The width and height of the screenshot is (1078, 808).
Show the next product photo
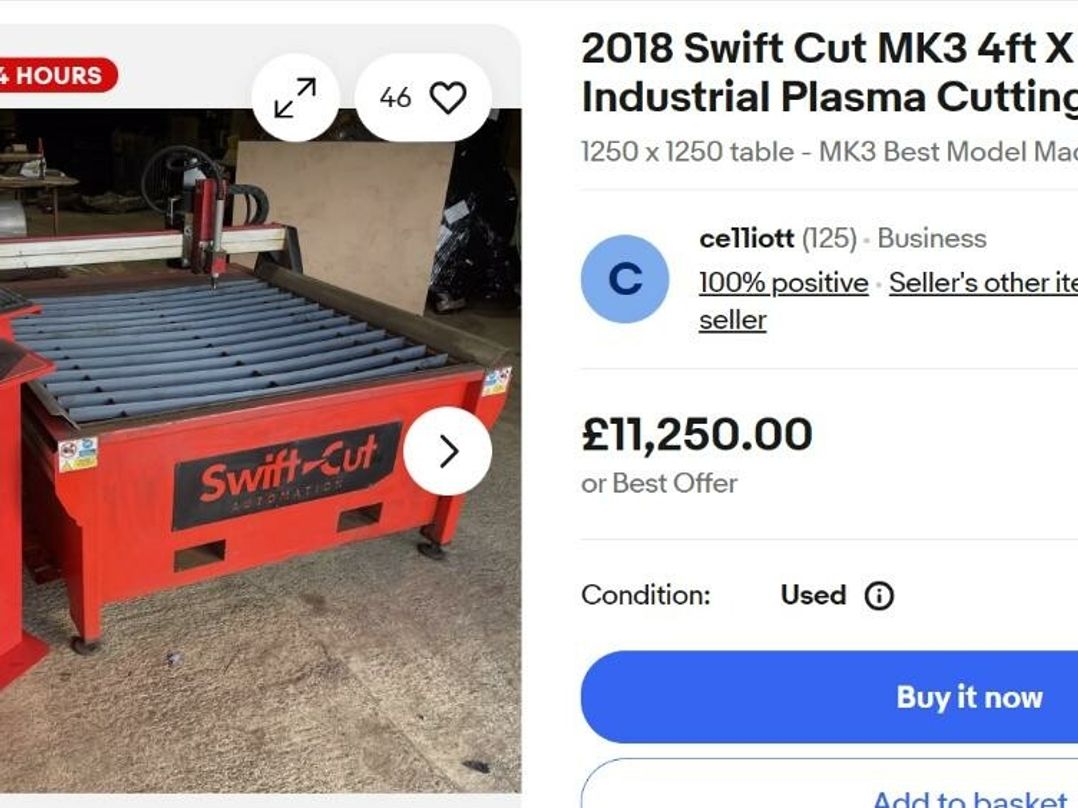point(447,451)
